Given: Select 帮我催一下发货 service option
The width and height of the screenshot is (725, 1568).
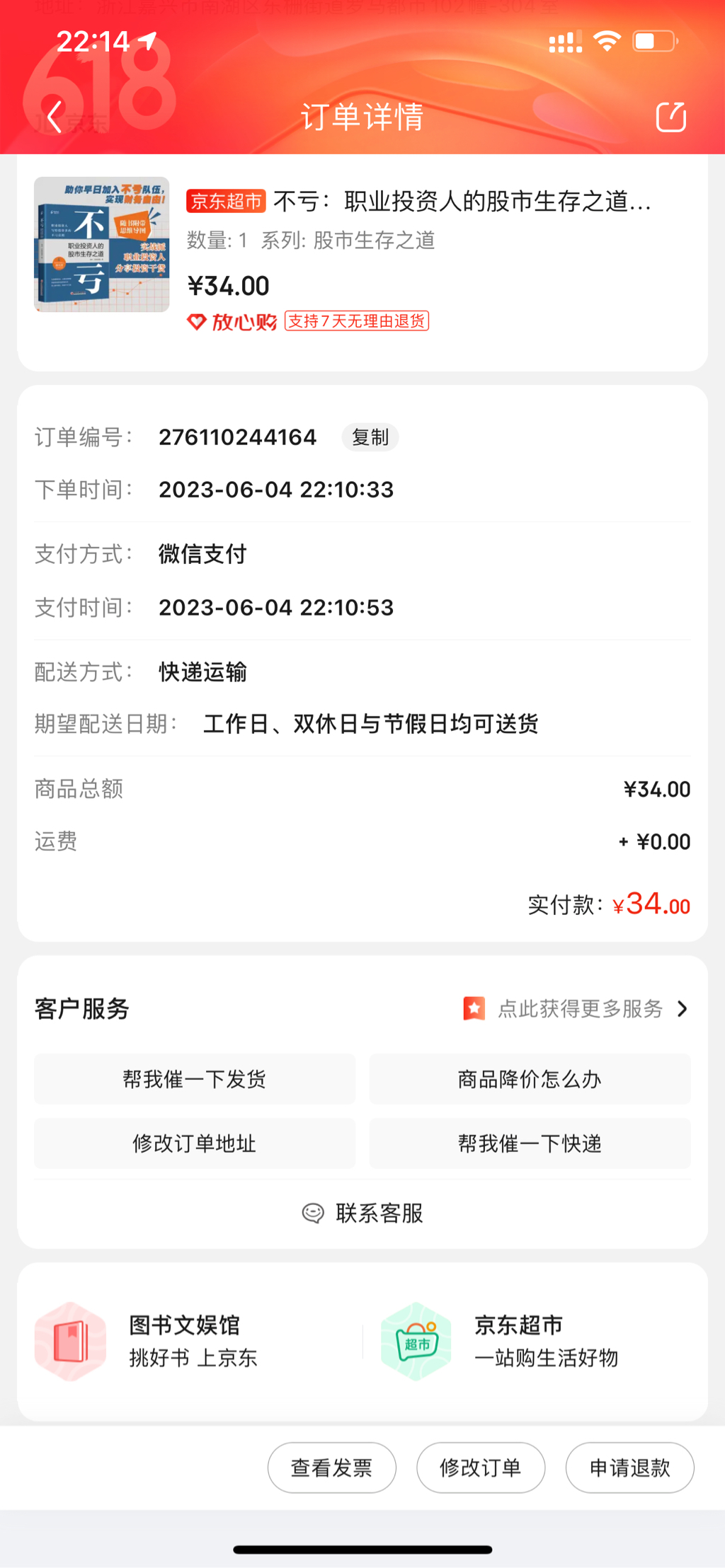Looking at the screenshot, I should tap(195, 1079).
